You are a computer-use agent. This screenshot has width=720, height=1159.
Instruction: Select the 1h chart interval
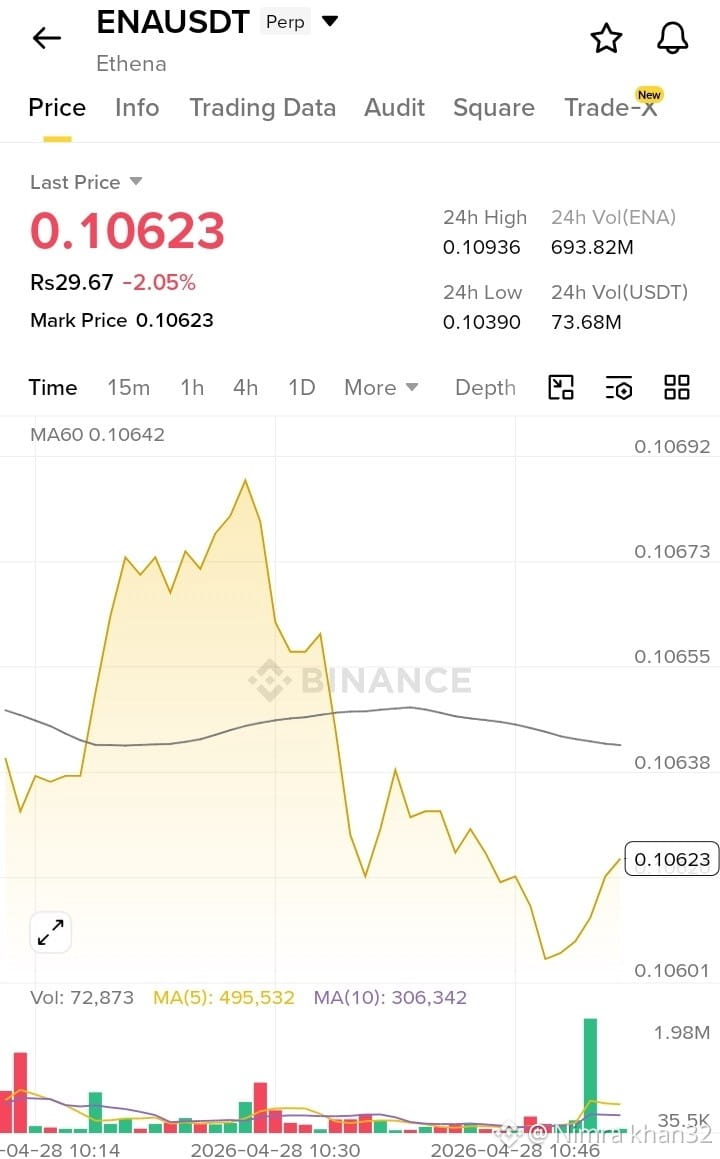(x=192, y=387)
